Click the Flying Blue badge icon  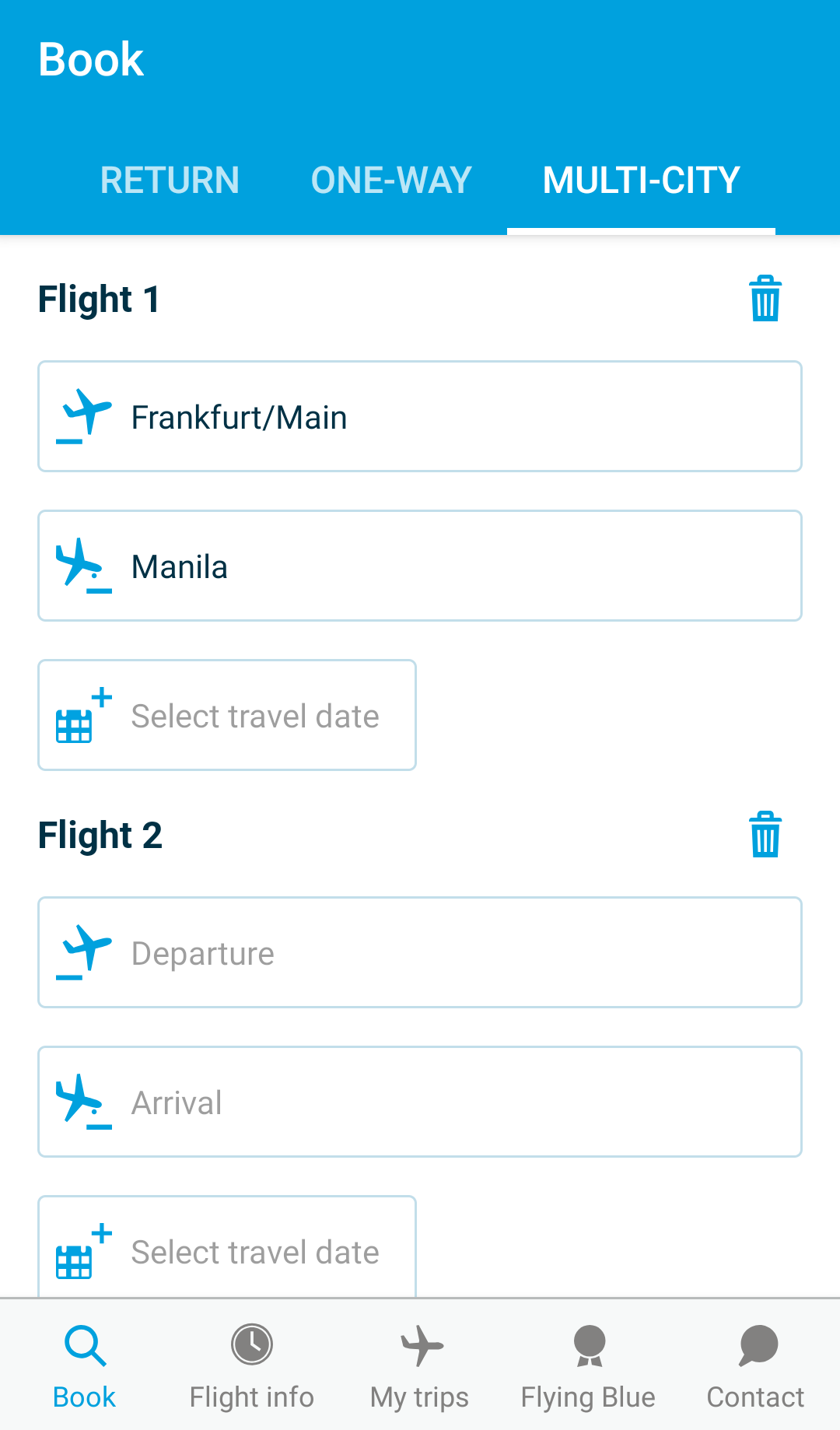pos(587,1345)
